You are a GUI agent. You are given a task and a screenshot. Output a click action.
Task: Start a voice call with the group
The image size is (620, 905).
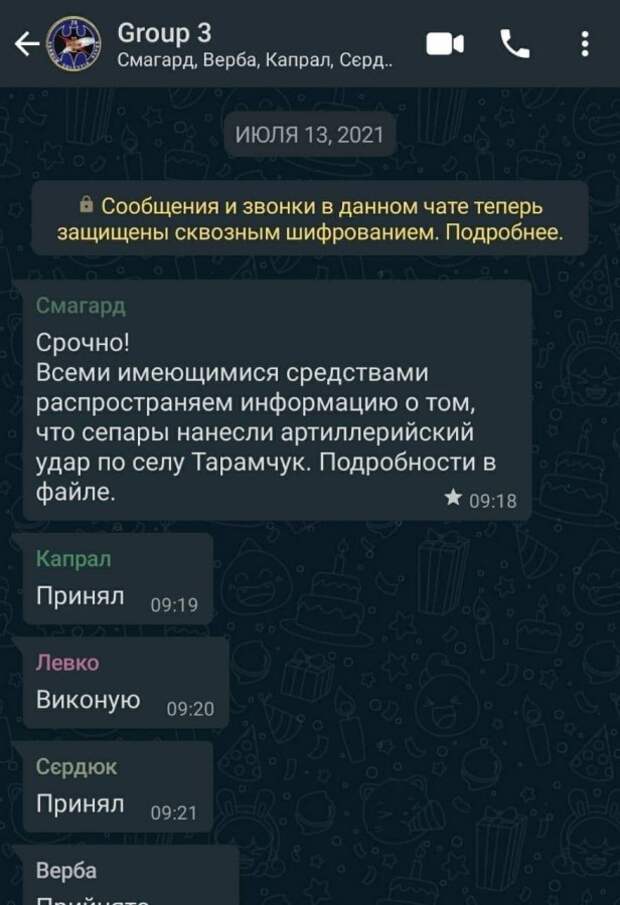pos(515,44)
